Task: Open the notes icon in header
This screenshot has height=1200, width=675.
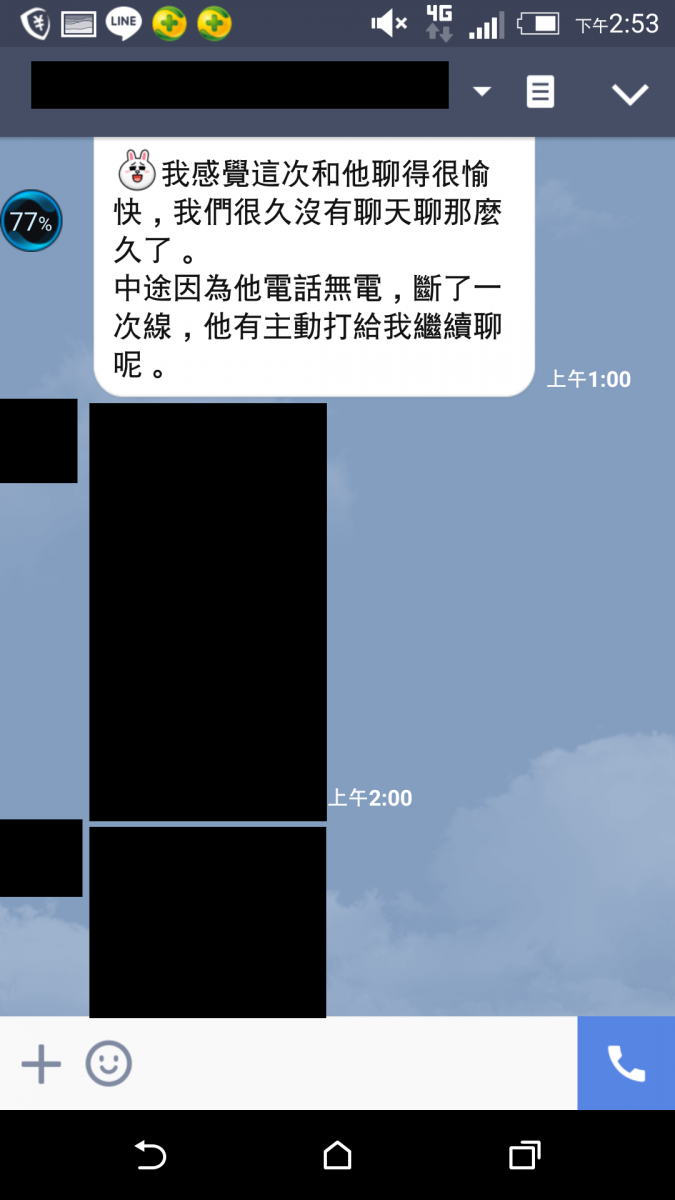Action: [x=540, y=92]
